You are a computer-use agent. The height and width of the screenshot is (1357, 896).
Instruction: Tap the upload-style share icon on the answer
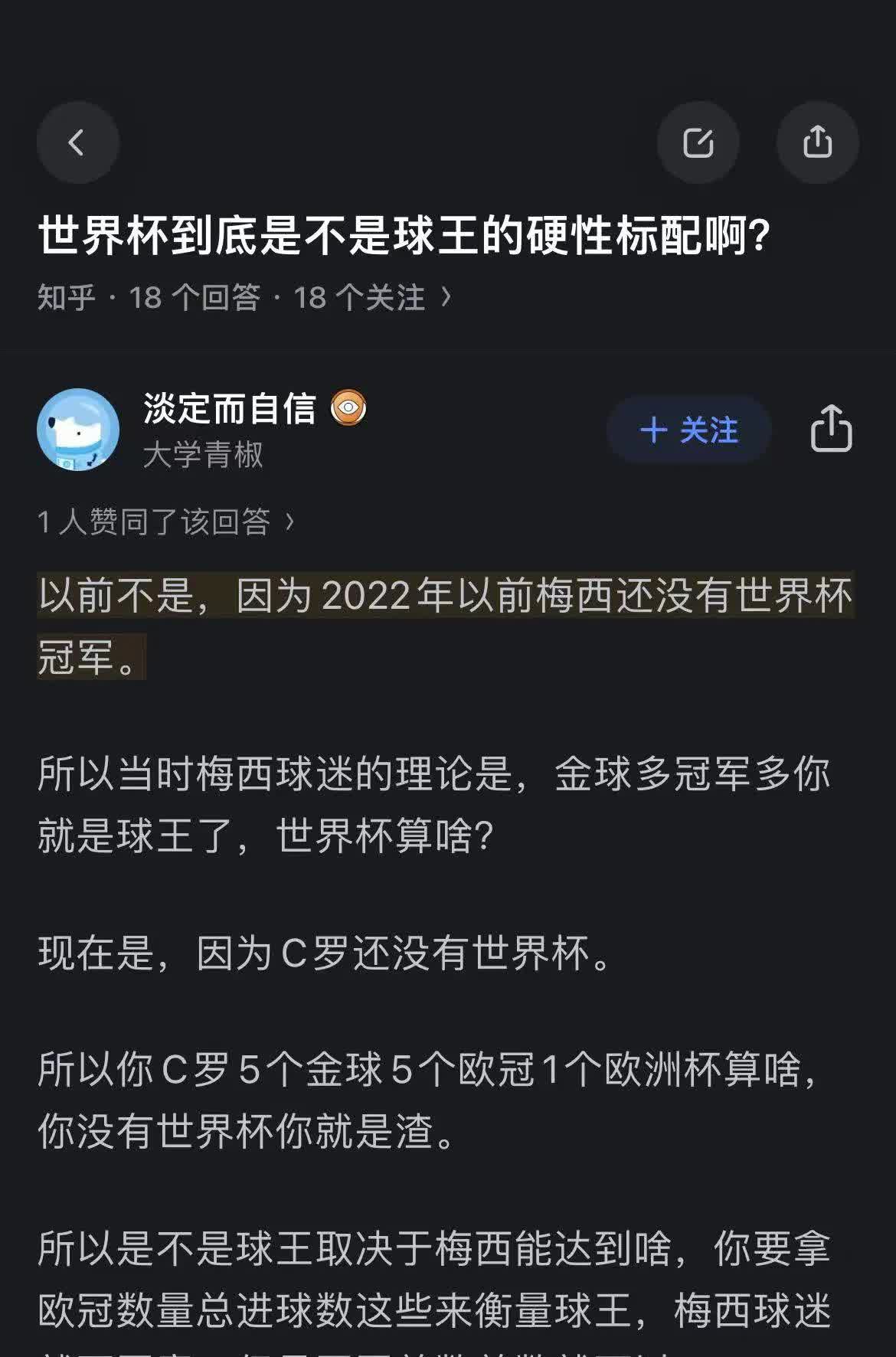click(831, 430)
